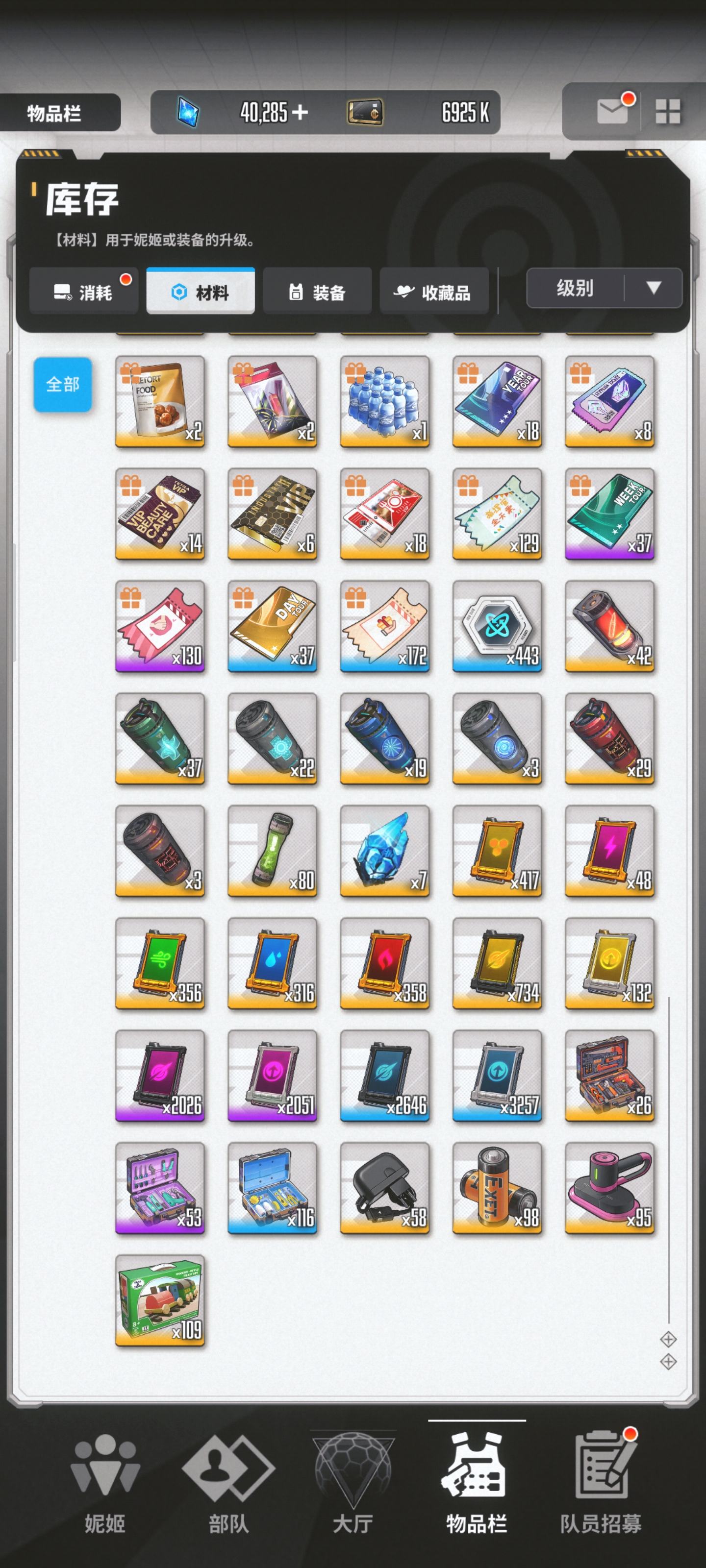The image size is (706, 1568).
Task: Open the YEAR TOUR ticket item x18
Action: pos(497,402)
